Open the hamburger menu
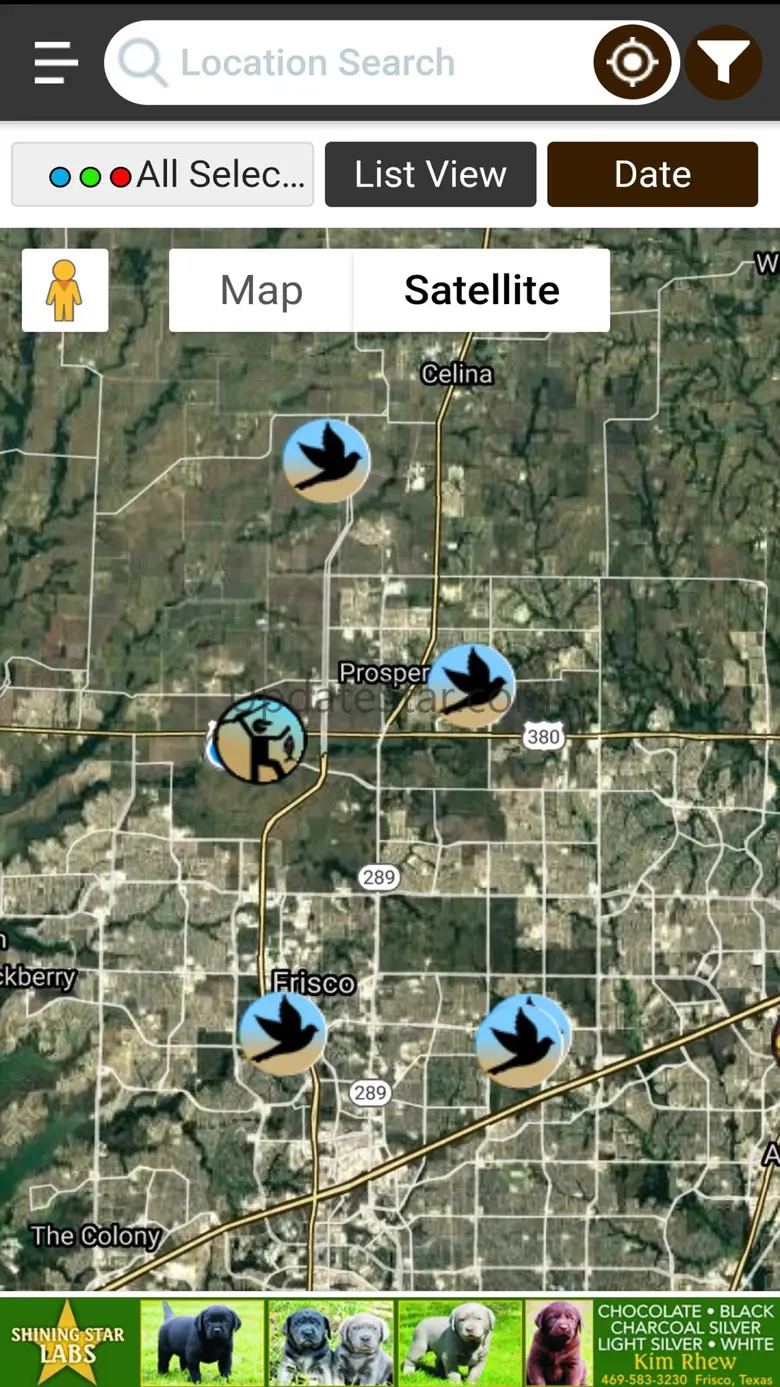This screenshot has height=1387, width=780. coord(55,63)
